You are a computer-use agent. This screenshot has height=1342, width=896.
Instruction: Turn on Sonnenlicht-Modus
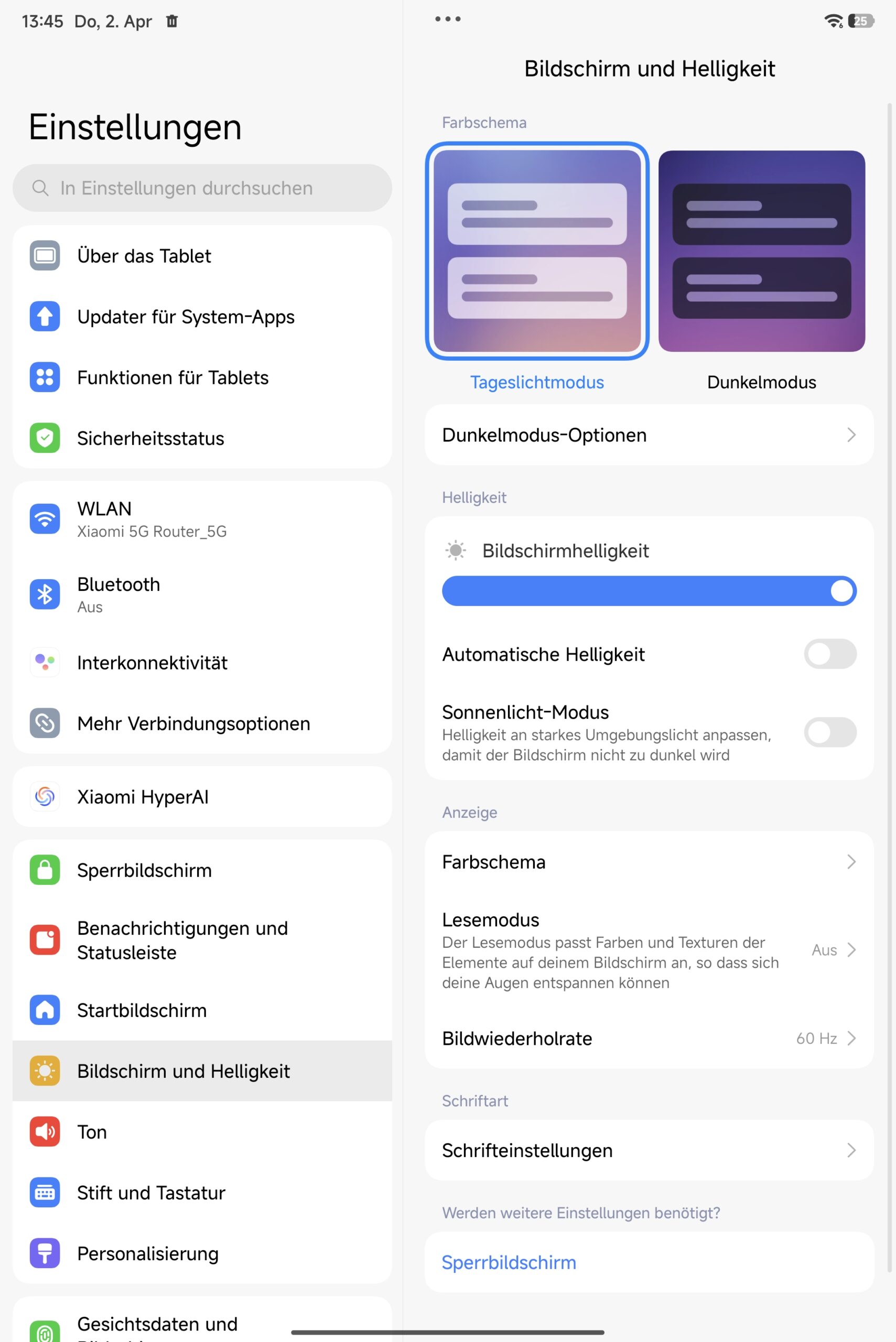tap(829, 732)
